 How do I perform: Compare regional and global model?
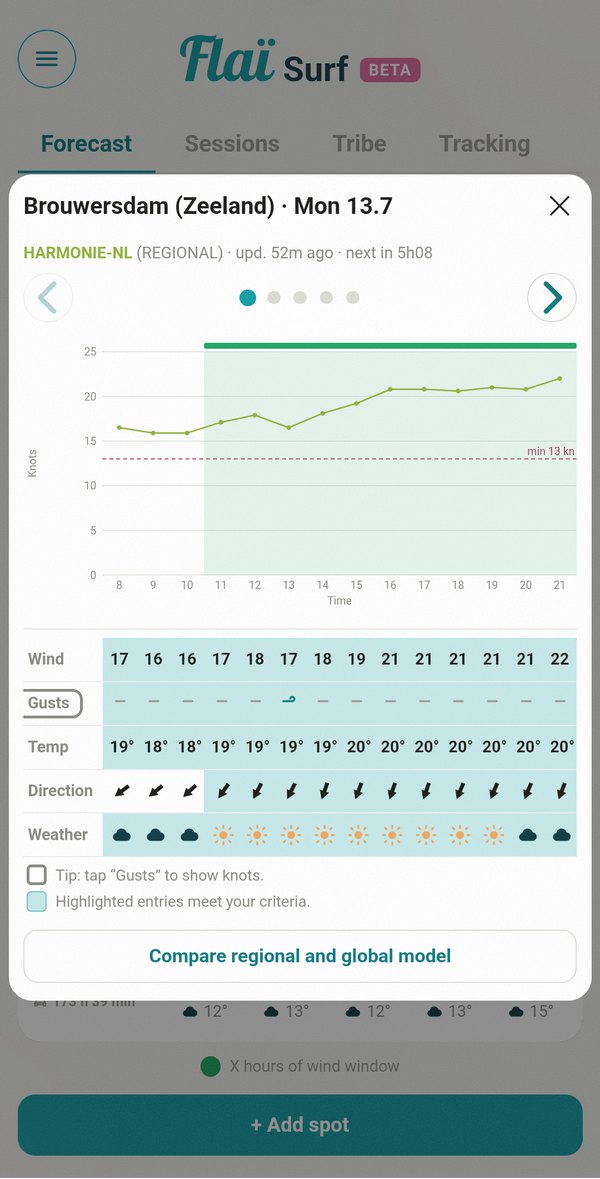click(300, 956)
